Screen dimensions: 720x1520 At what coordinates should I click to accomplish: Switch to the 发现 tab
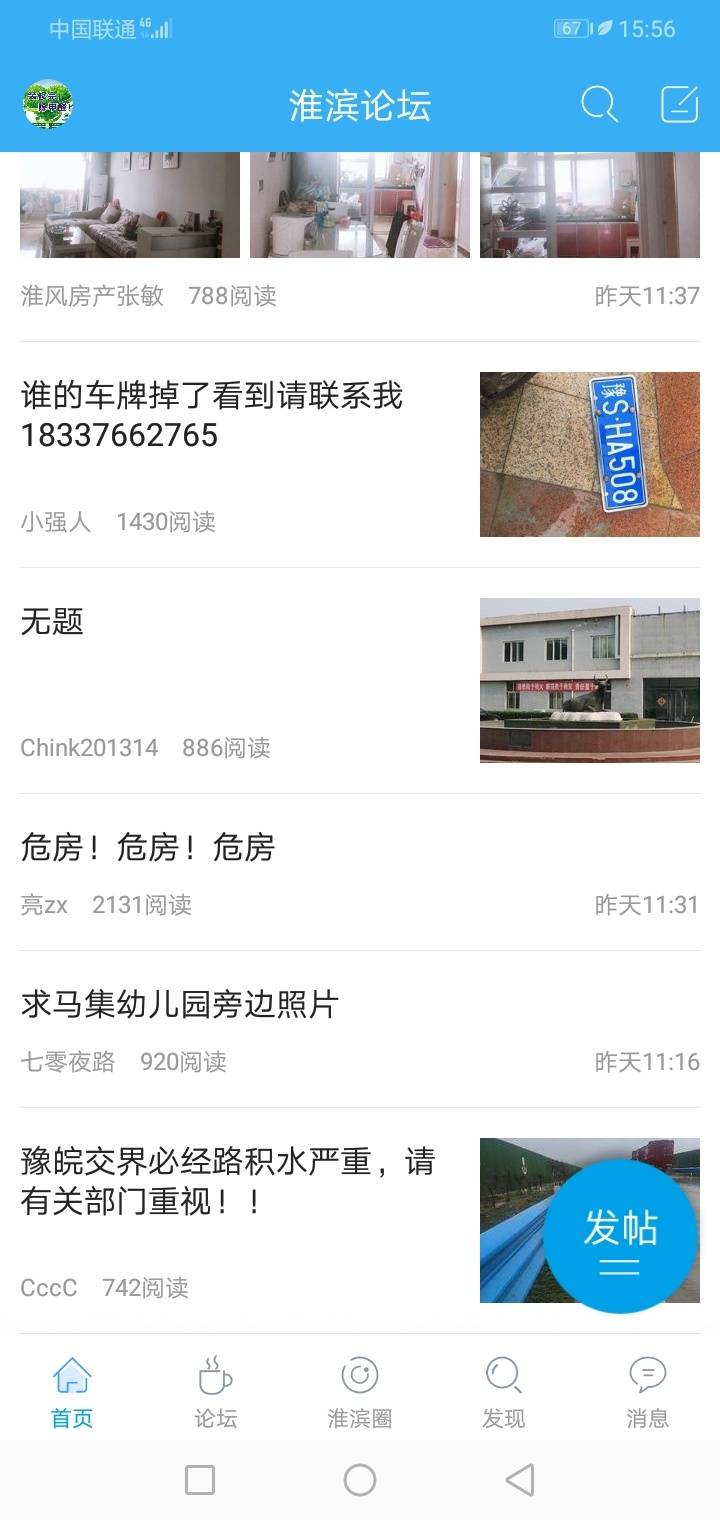pyautogui.click(x=504, y=1394)
